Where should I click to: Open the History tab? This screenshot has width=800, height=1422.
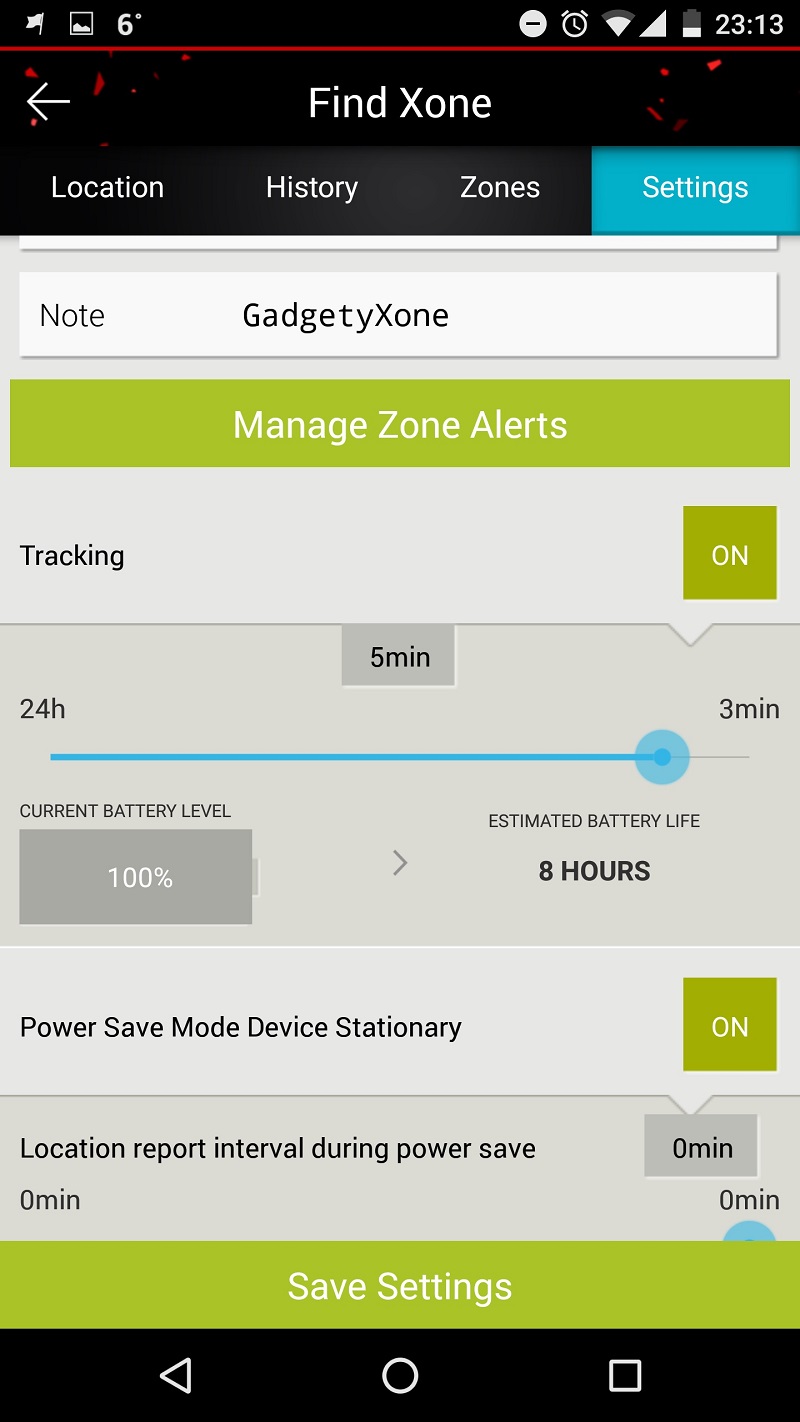point(312,188)
